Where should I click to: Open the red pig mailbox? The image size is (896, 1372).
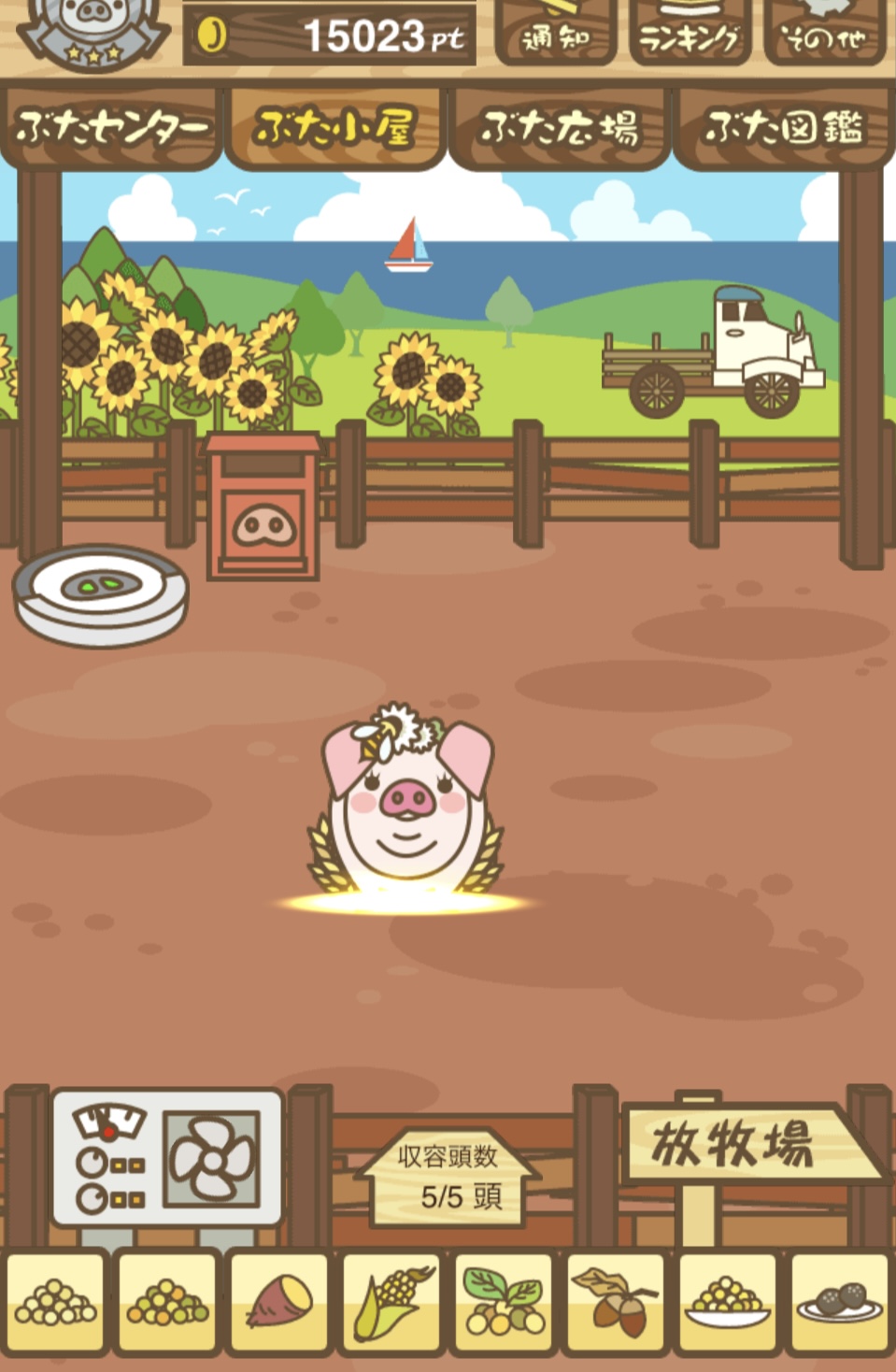click(x=263, y=507)
